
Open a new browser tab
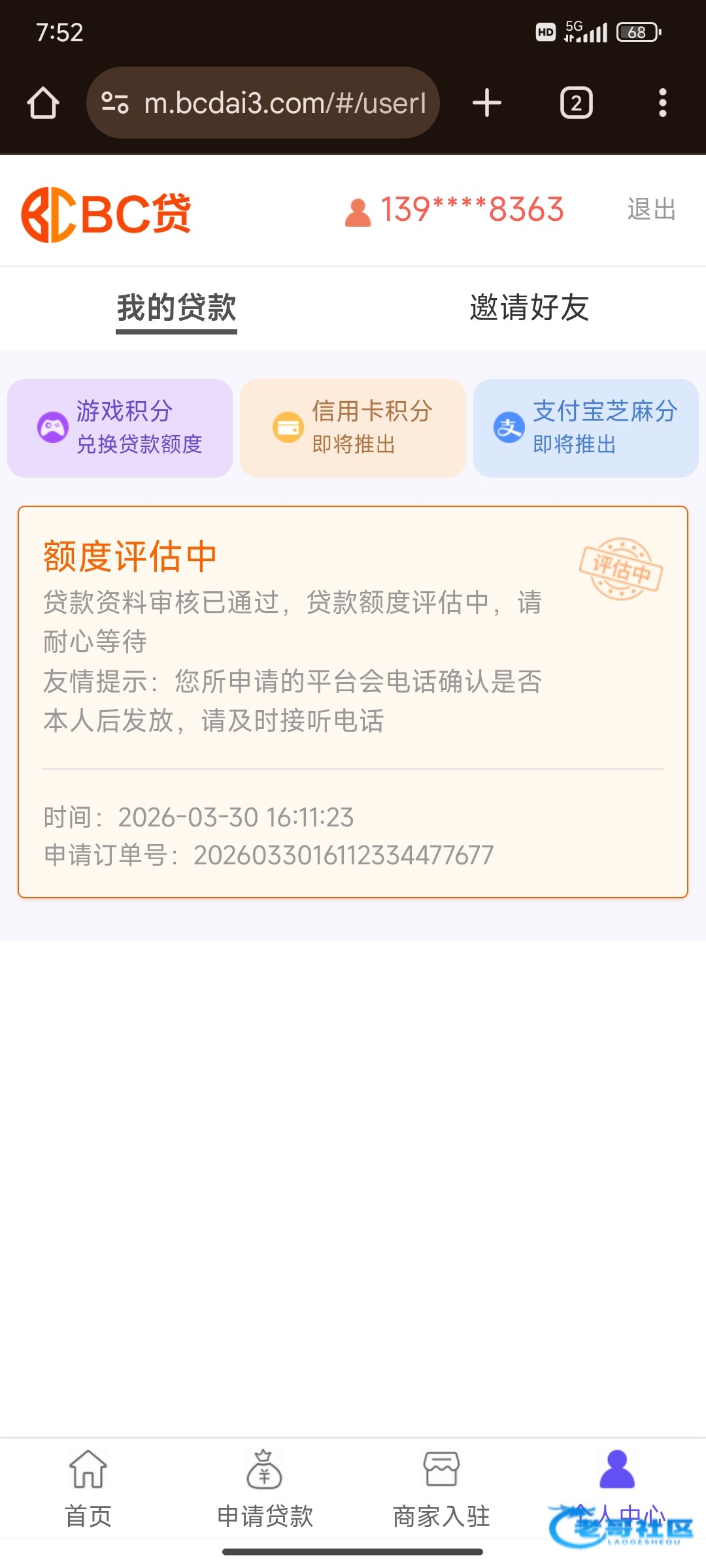coord(486,103)
